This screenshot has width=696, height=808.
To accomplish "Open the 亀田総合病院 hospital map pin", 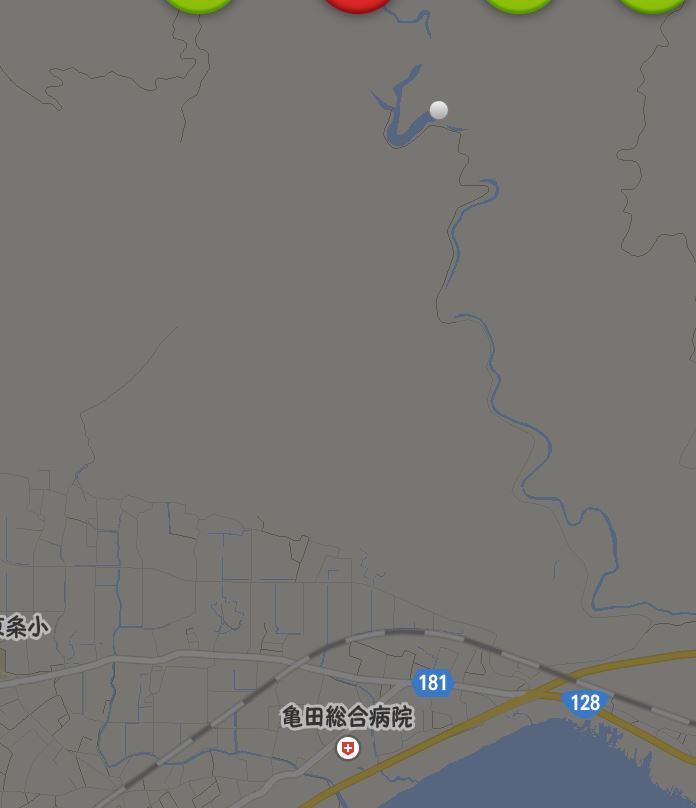I will point(347,747).
